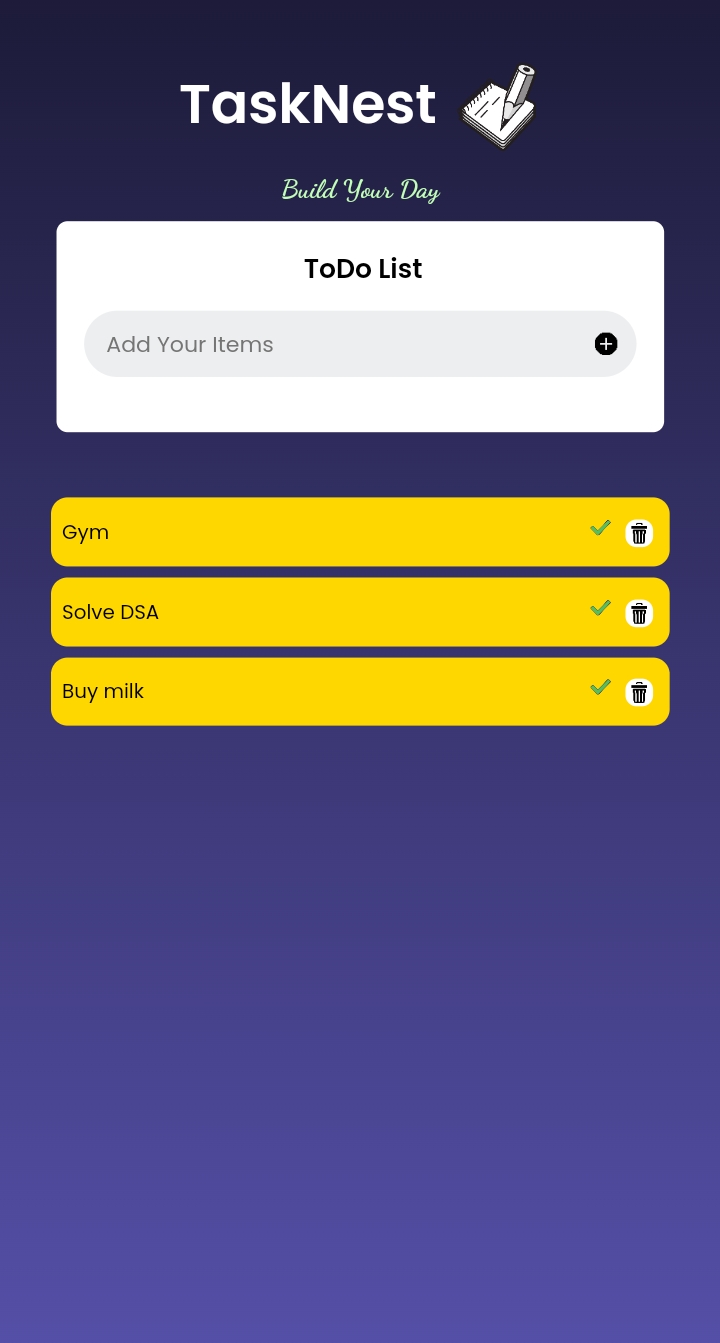Complete the Buy milk task

[x=600, y=687]
